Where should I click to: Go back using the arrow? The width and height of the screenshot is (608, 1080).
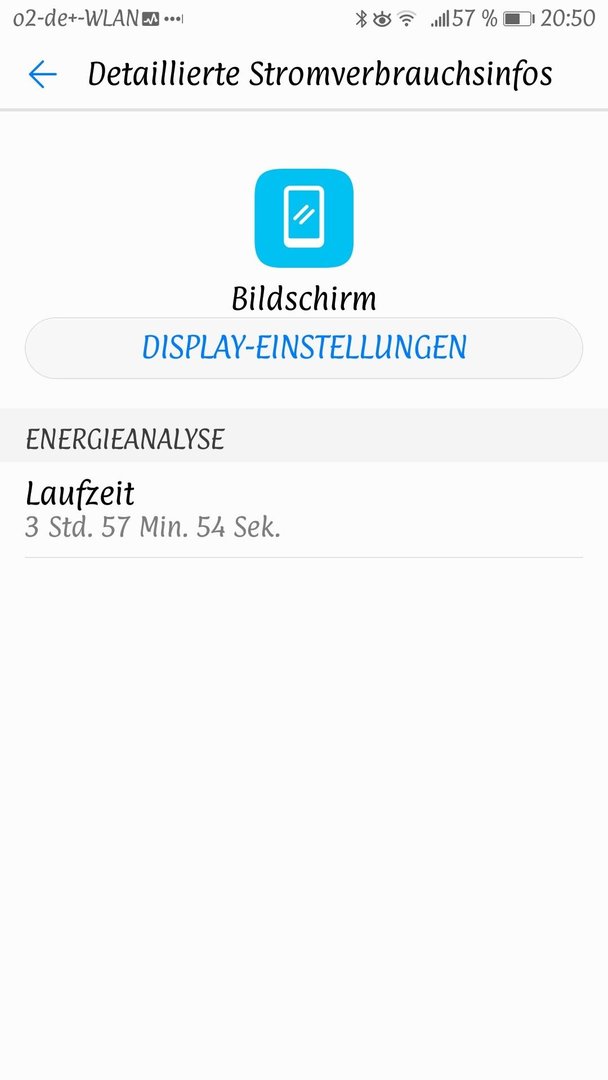click(42, 74)
